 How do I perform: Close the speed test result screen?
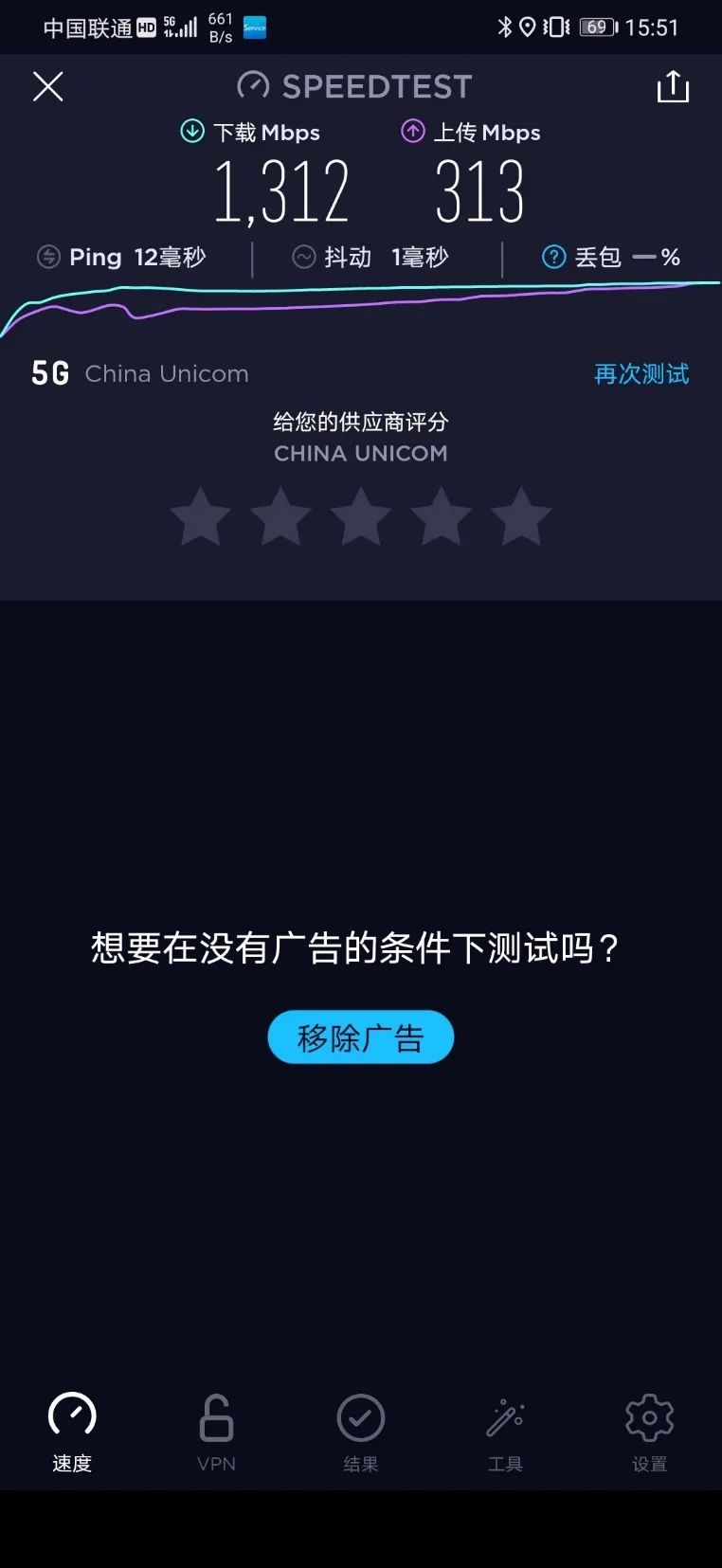click(48, 86)
